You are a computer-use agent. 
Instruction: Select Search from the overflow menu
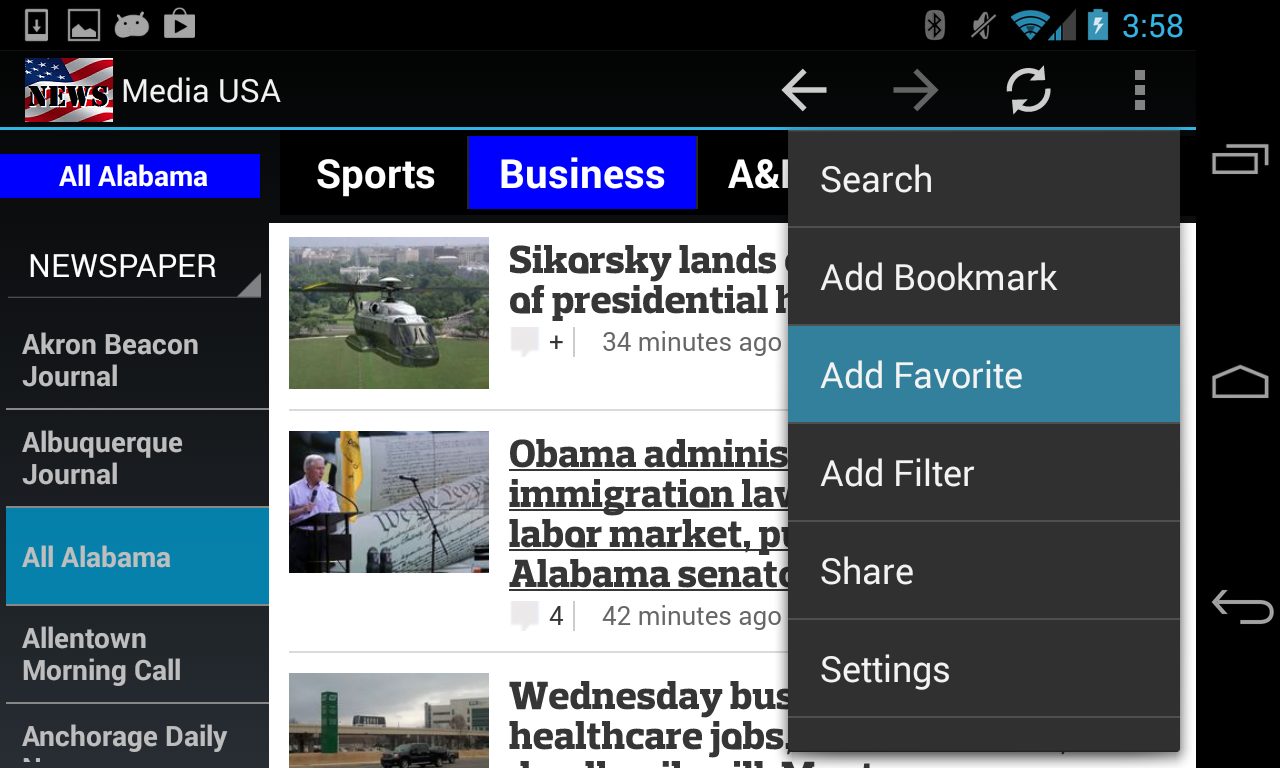(x=983, y=180)
